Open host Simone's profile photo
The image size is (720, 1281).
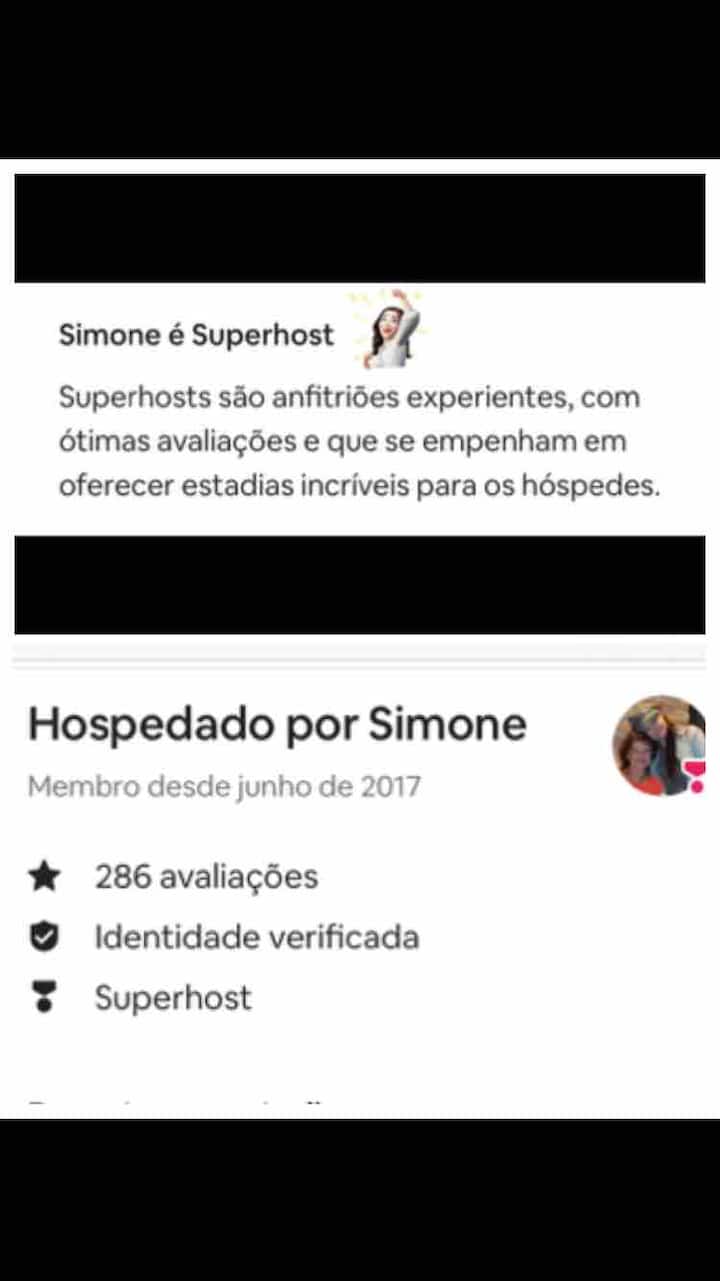coord(658,746)
